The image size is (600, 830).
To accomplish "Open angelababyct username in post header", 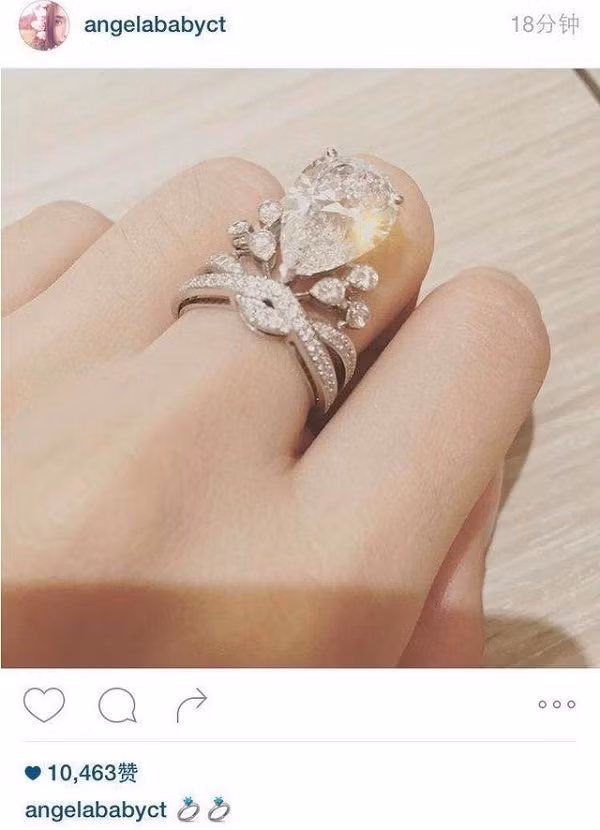I will (155, 25).
